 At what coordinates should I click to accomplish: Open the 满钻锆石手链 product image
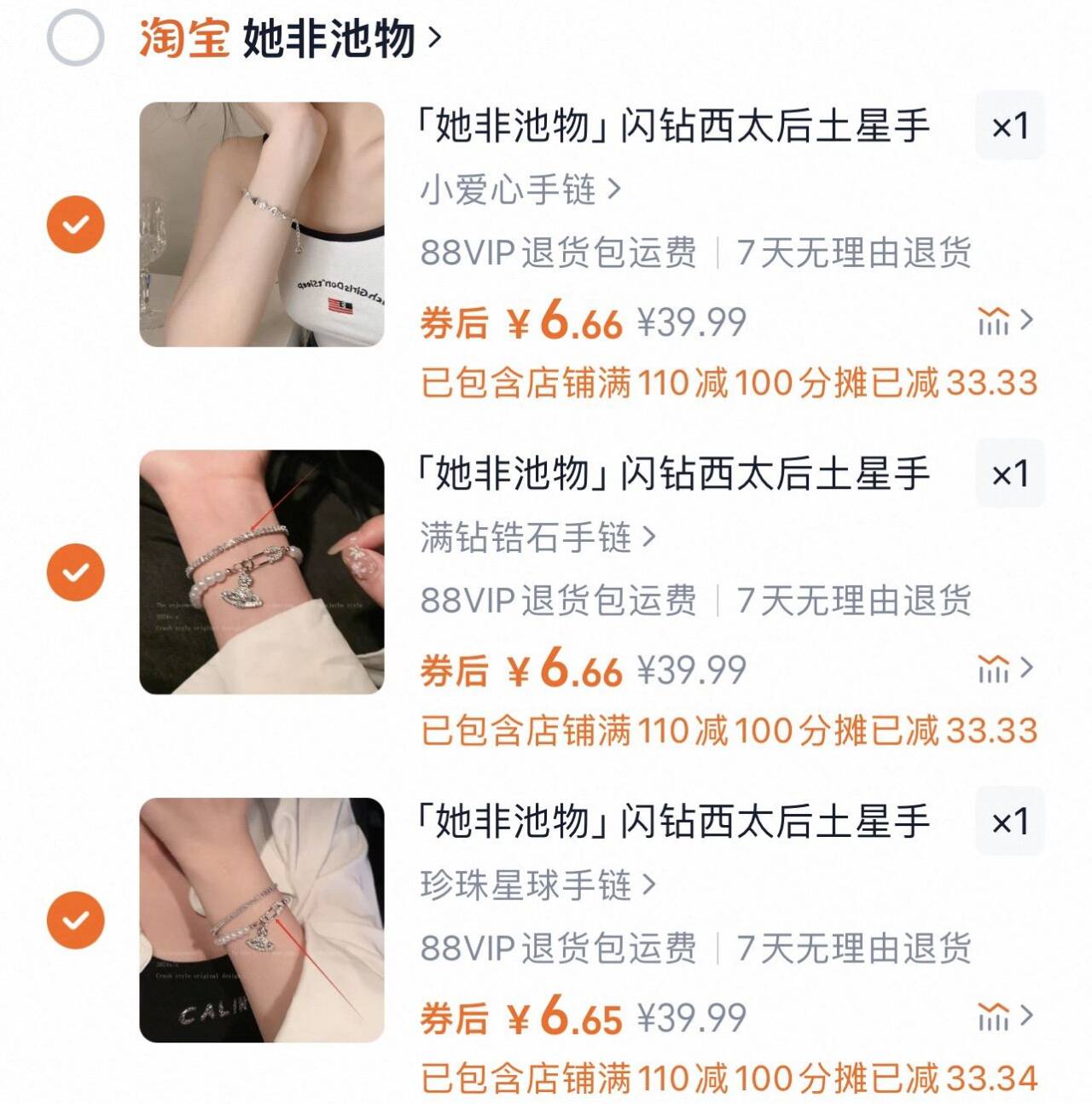point(261,572)
